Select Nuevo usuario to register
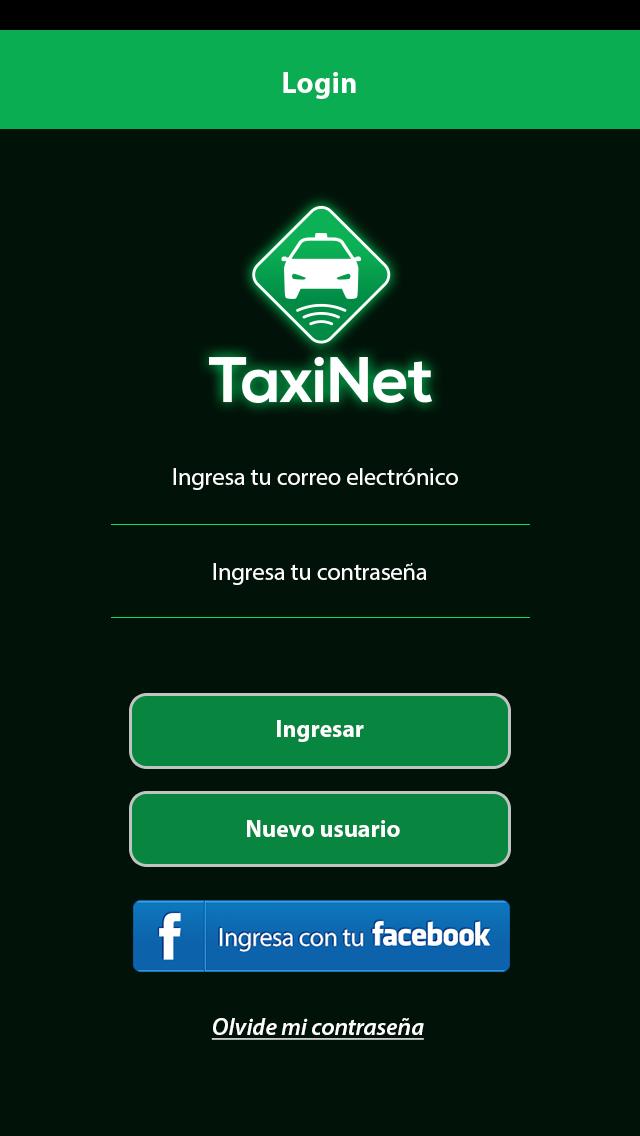 coord(319,829)
